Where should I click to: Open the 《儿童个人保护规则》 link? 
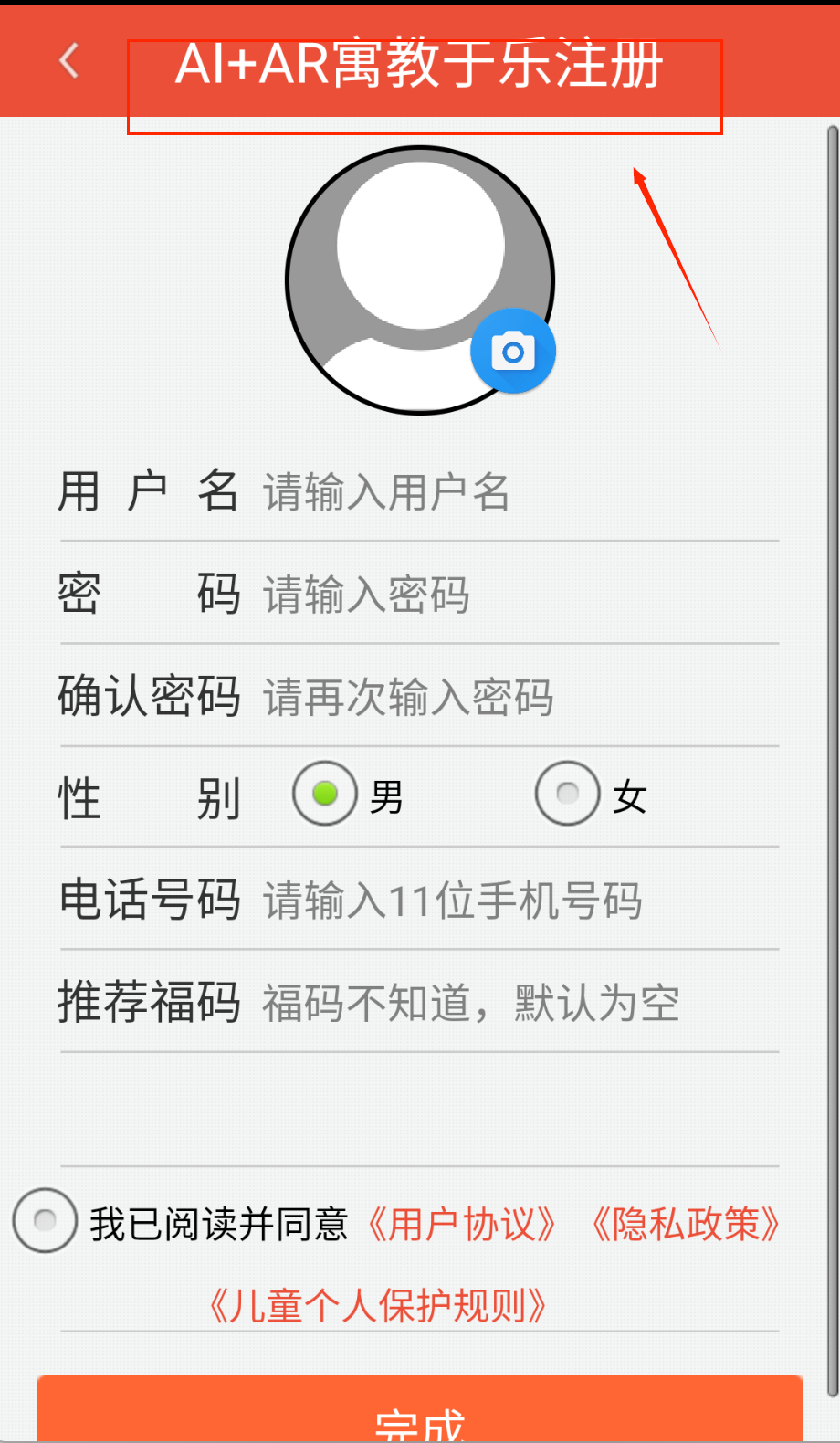coord(377,1306)
